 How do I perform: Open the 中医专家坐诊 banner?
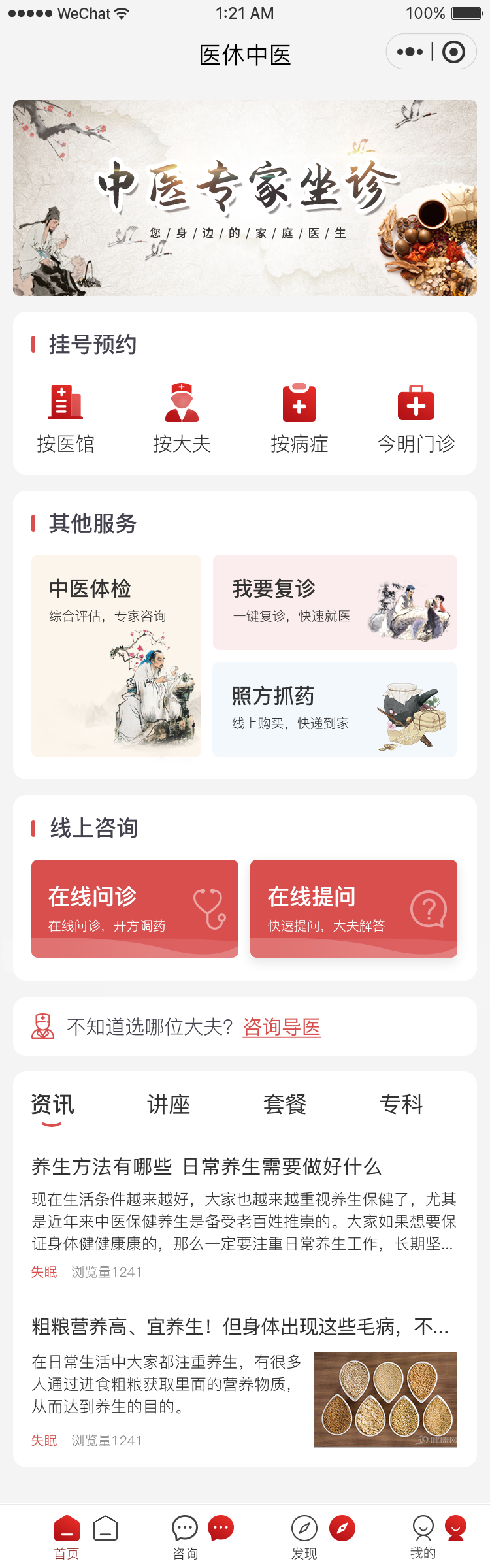(244, 197)
